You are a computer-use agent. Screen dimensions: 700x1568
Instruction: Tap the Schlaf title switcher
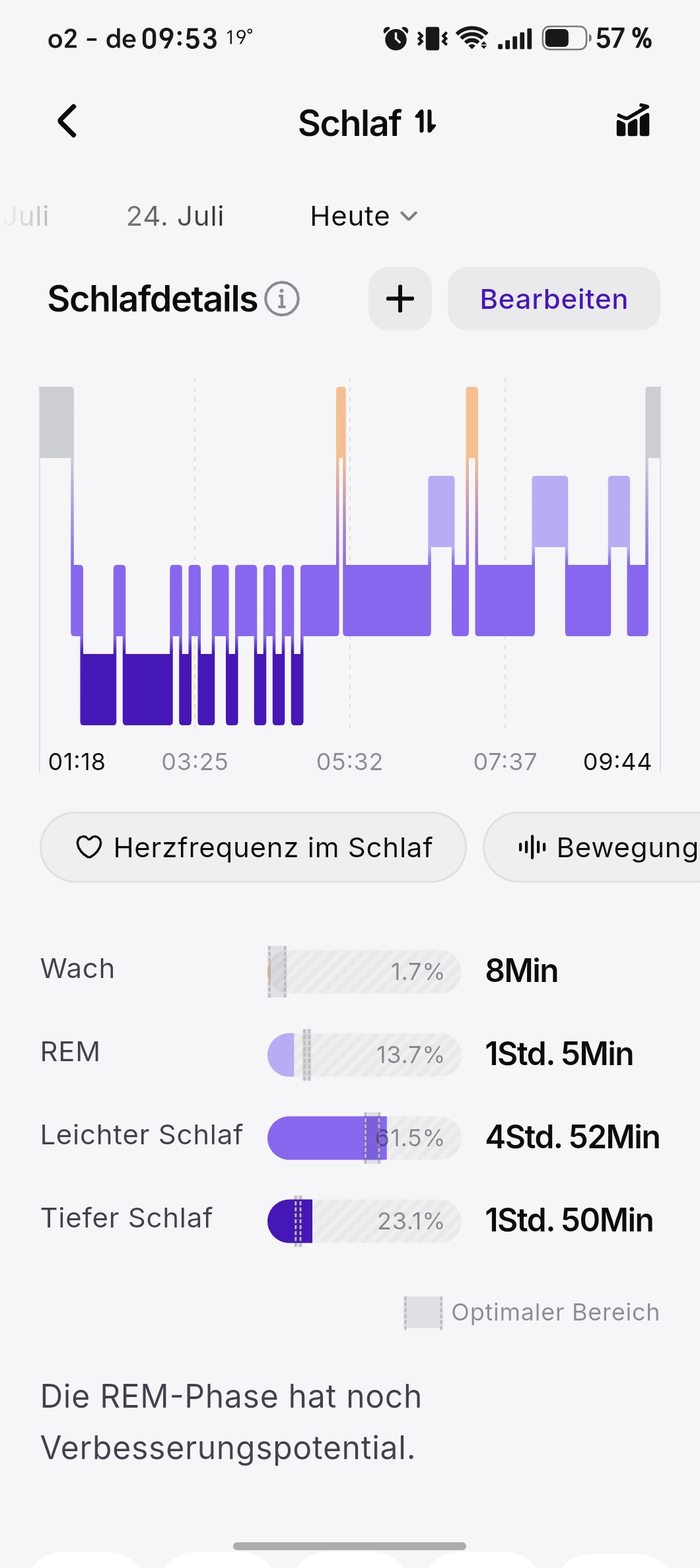pyautogui.click(x=367, y=123)
